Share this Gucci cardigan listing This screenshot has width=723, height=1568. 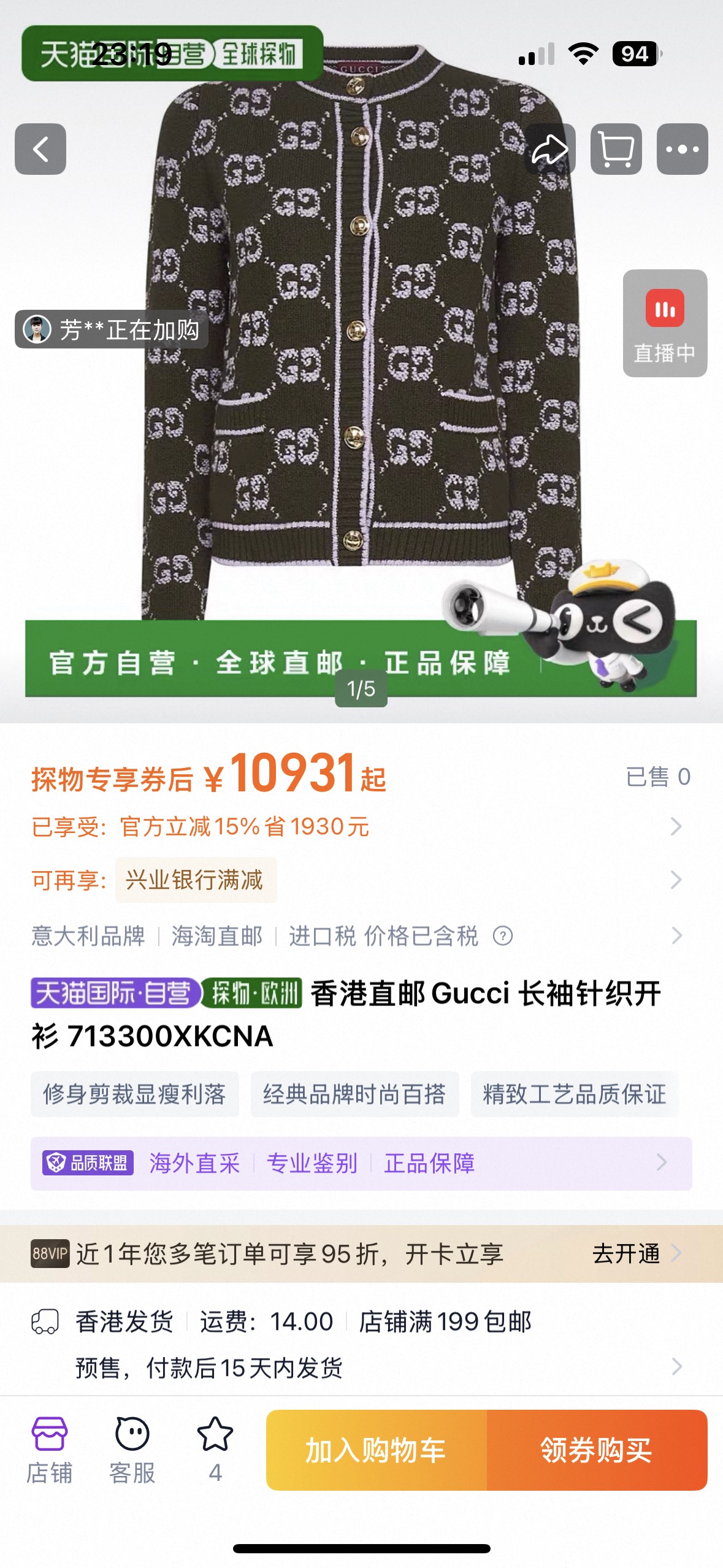550,149
